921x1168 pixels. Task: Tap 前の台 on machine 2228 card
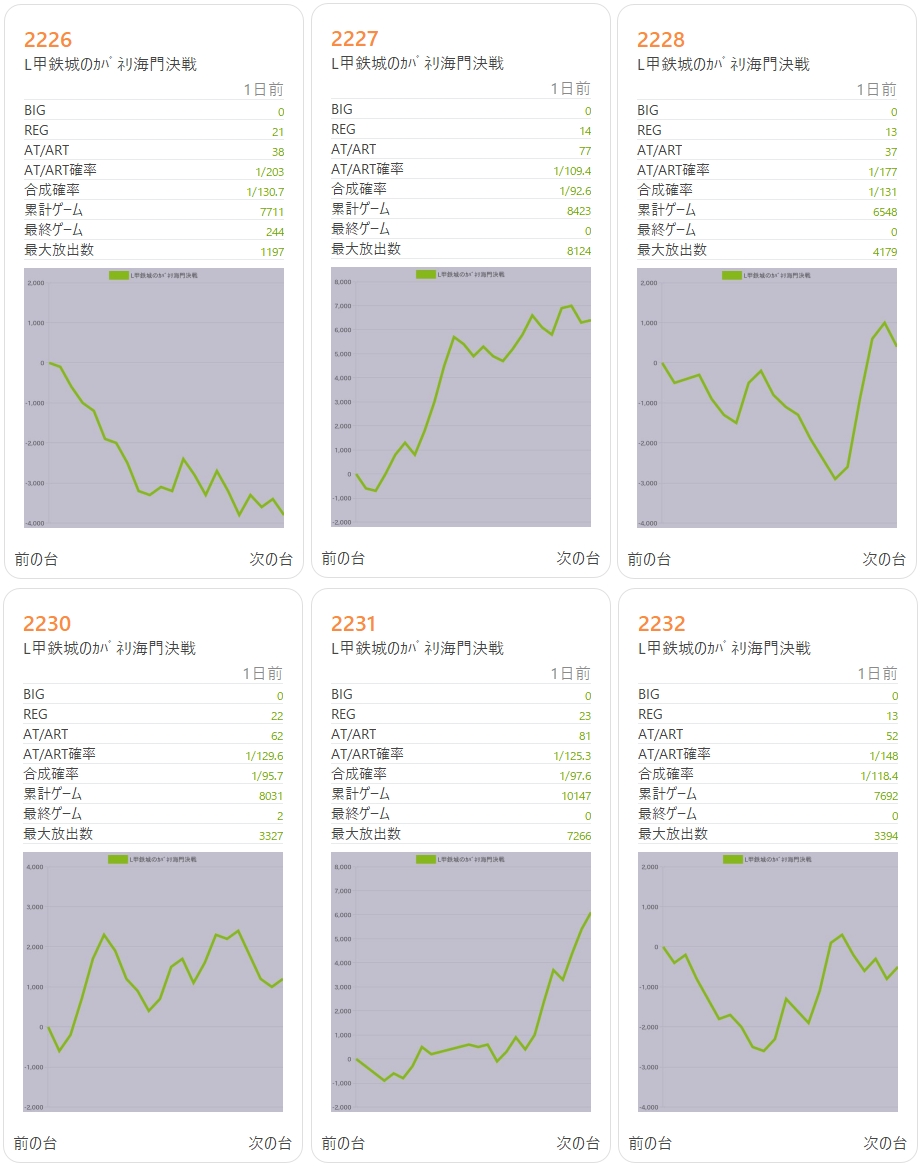649,559
